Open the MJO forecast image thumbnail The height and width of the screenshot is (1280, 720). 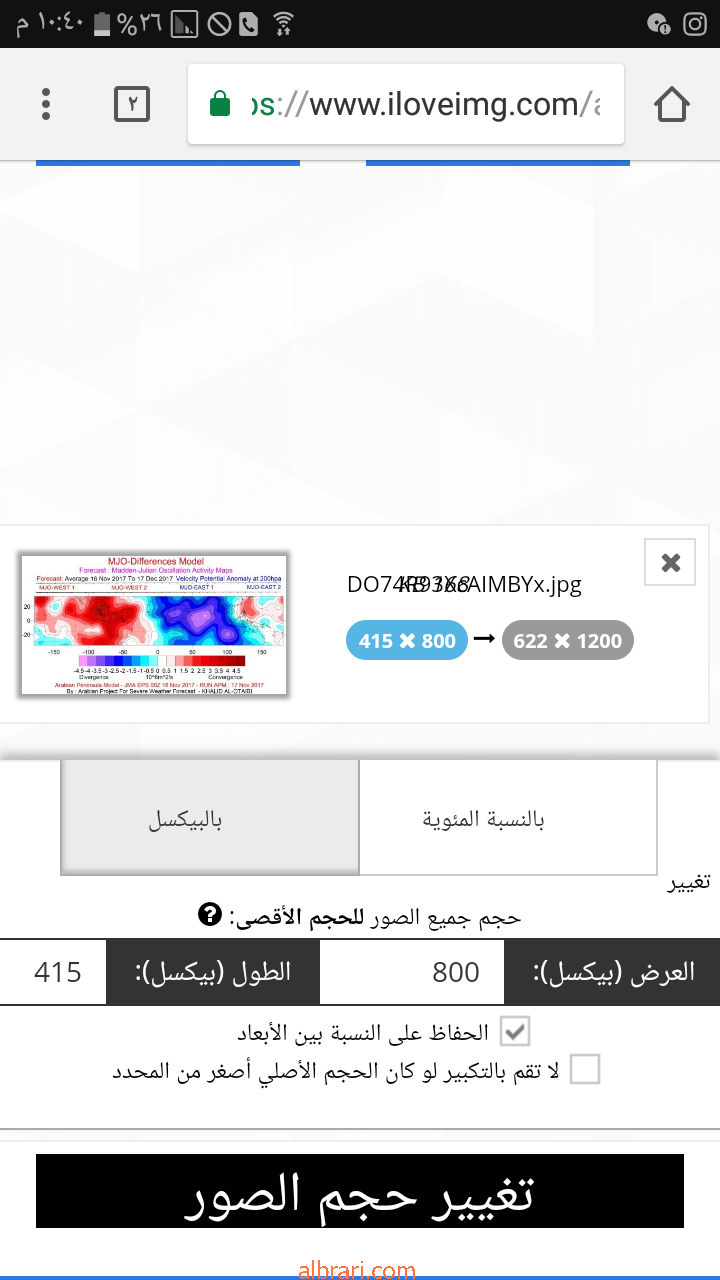tap(153, 625)
